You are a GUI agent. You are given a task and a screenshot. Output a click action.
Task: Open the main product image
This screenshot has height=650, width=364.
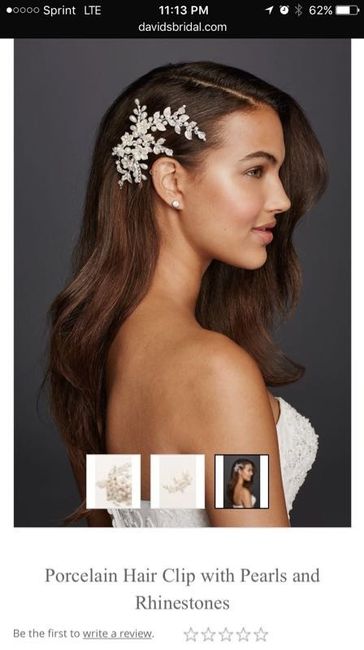tap(182, 283)
